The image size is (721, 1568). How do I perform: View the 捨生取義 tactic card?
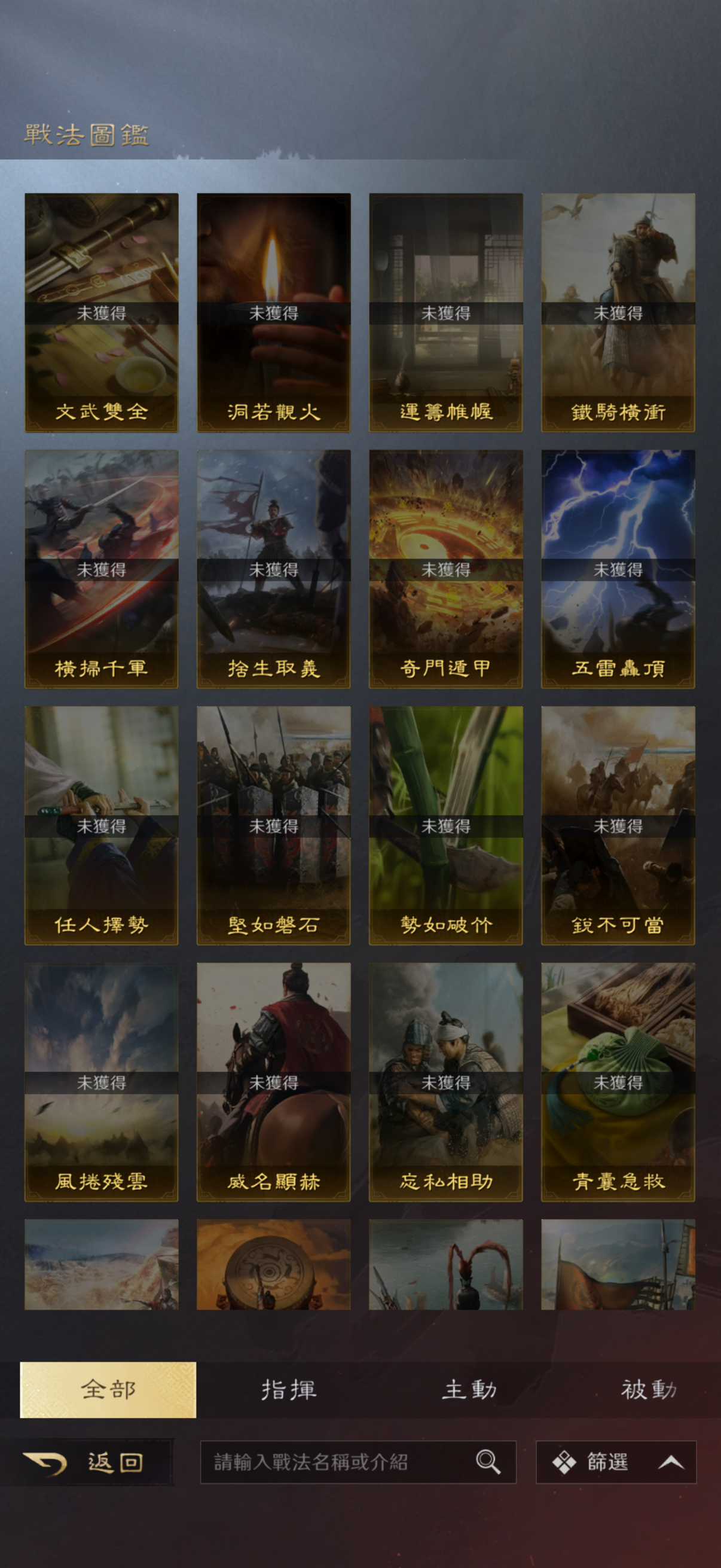click(274, 569)
